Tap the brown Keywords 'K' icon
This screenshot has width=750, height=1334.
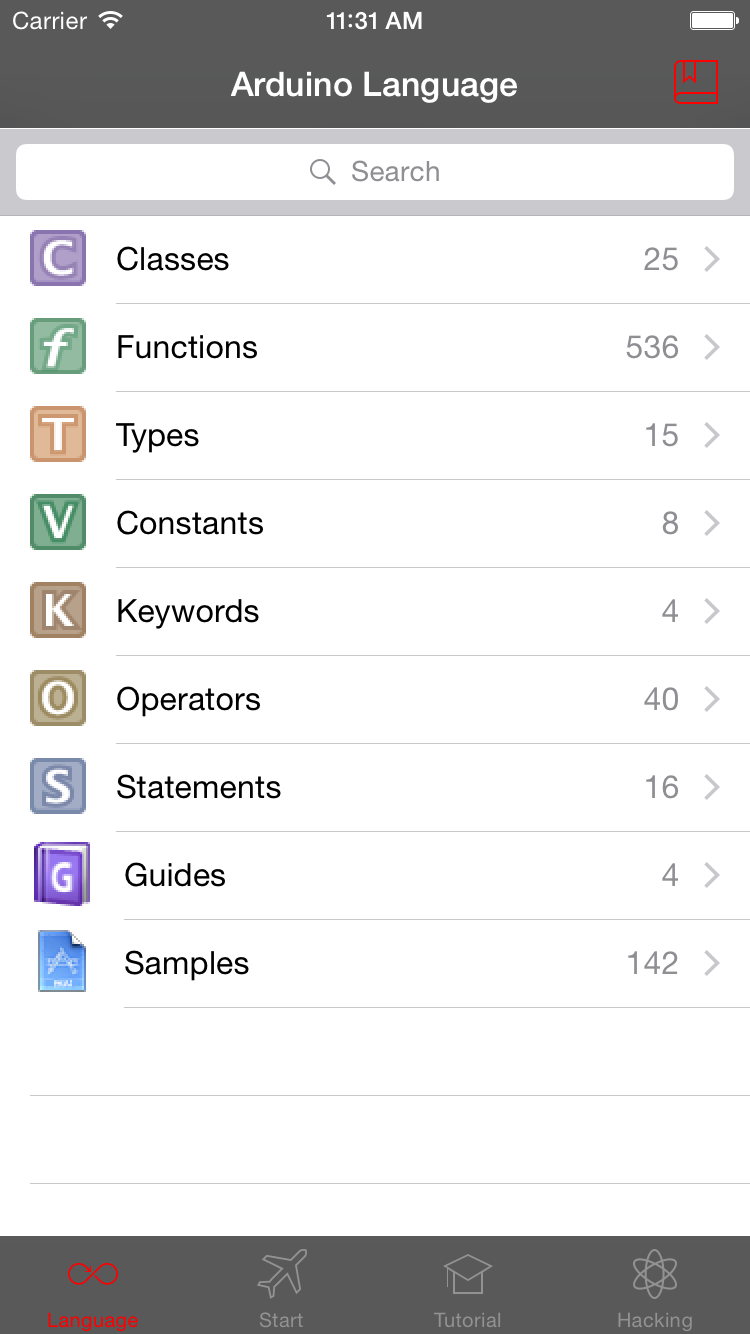point(57,610)
